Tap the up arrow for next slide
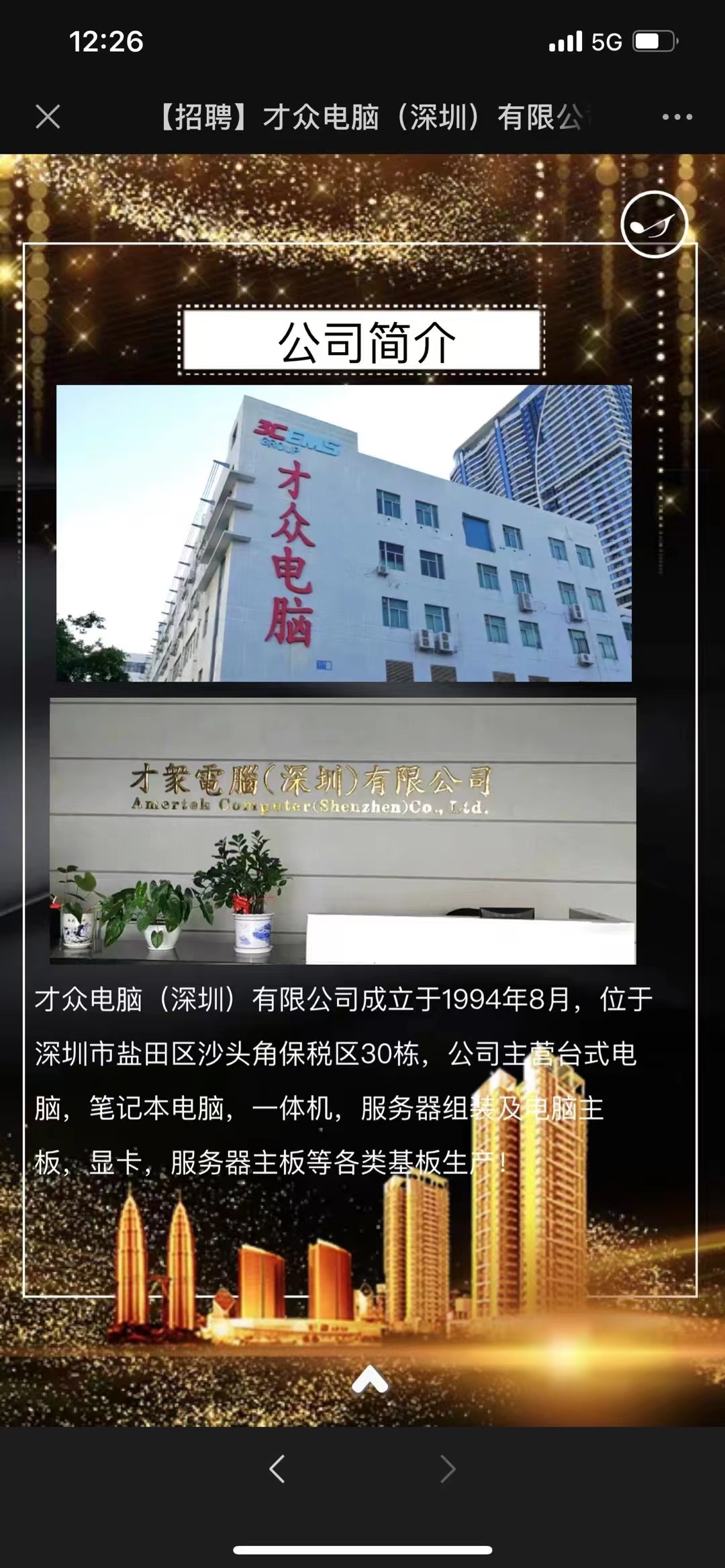This screenshot has width=725, height=1568. pyautogui.click(x=370, y=1380)
